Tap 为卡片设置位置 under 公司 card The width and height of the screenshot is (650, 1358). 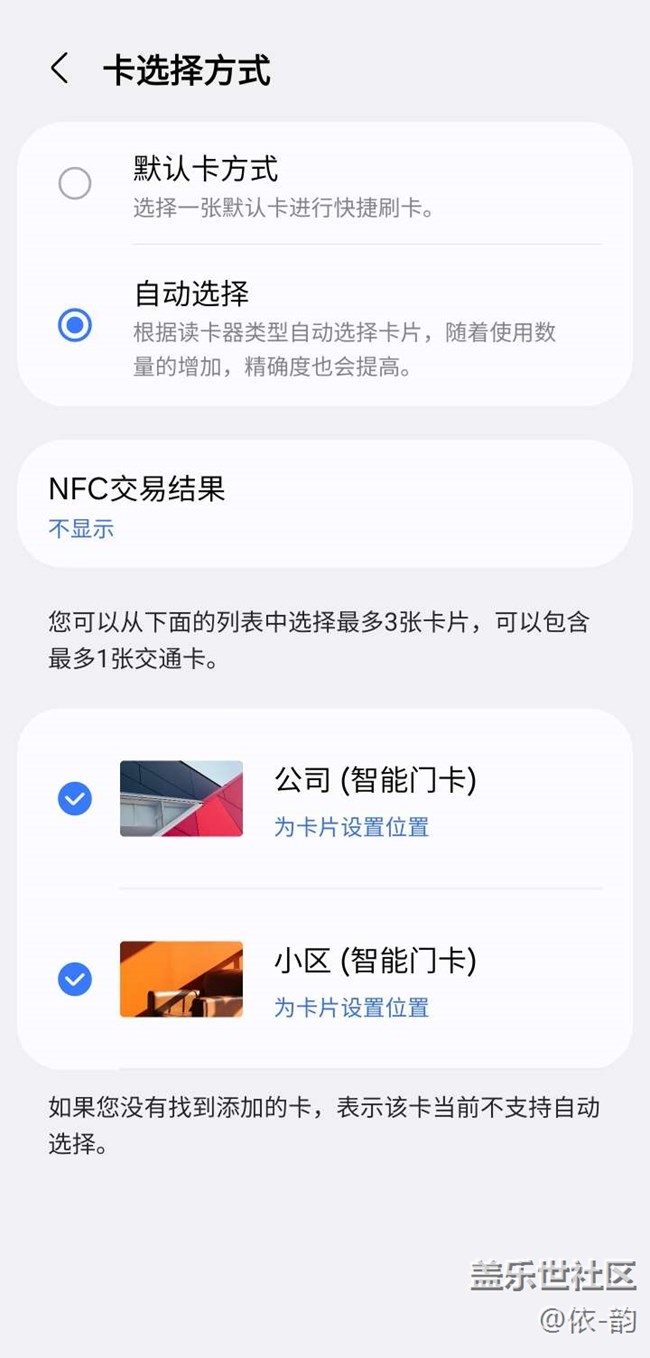pos(351,827)
